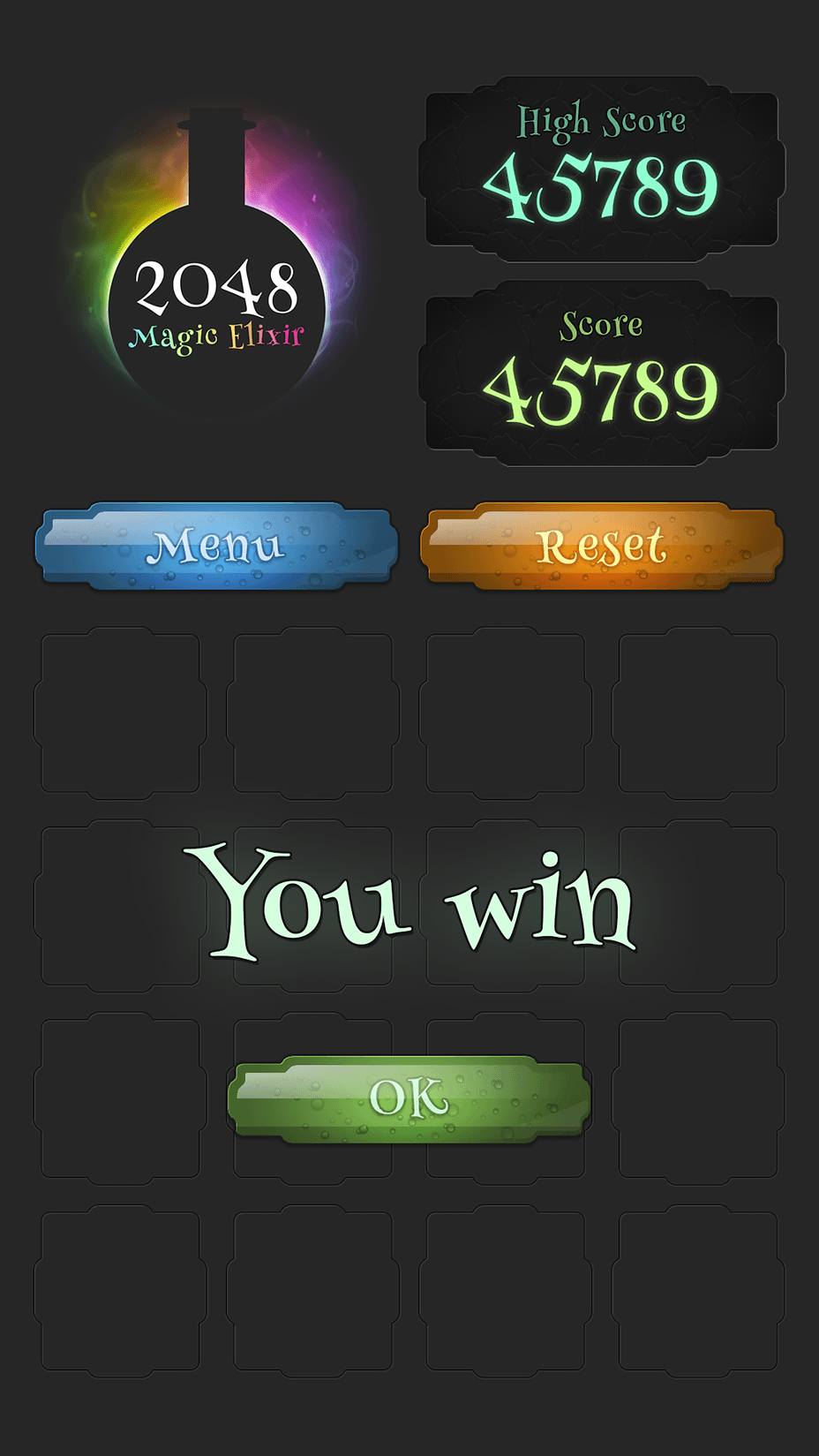Confirm the You win message with OK
This screenshot has height=1456, width=819.
point(409,1098)
